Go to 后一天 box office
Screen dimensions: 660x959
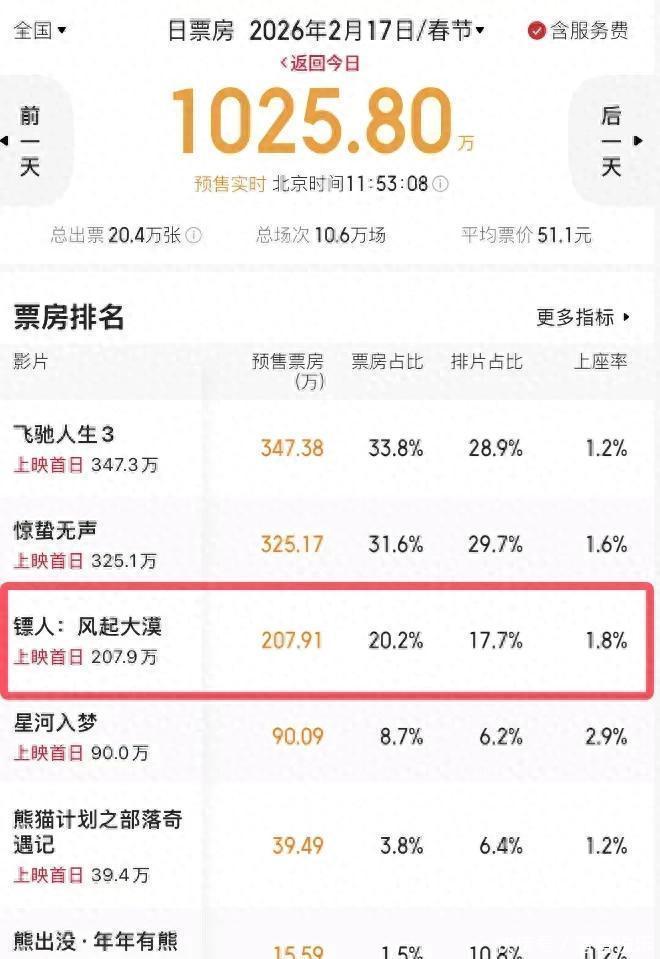point(612,141)
